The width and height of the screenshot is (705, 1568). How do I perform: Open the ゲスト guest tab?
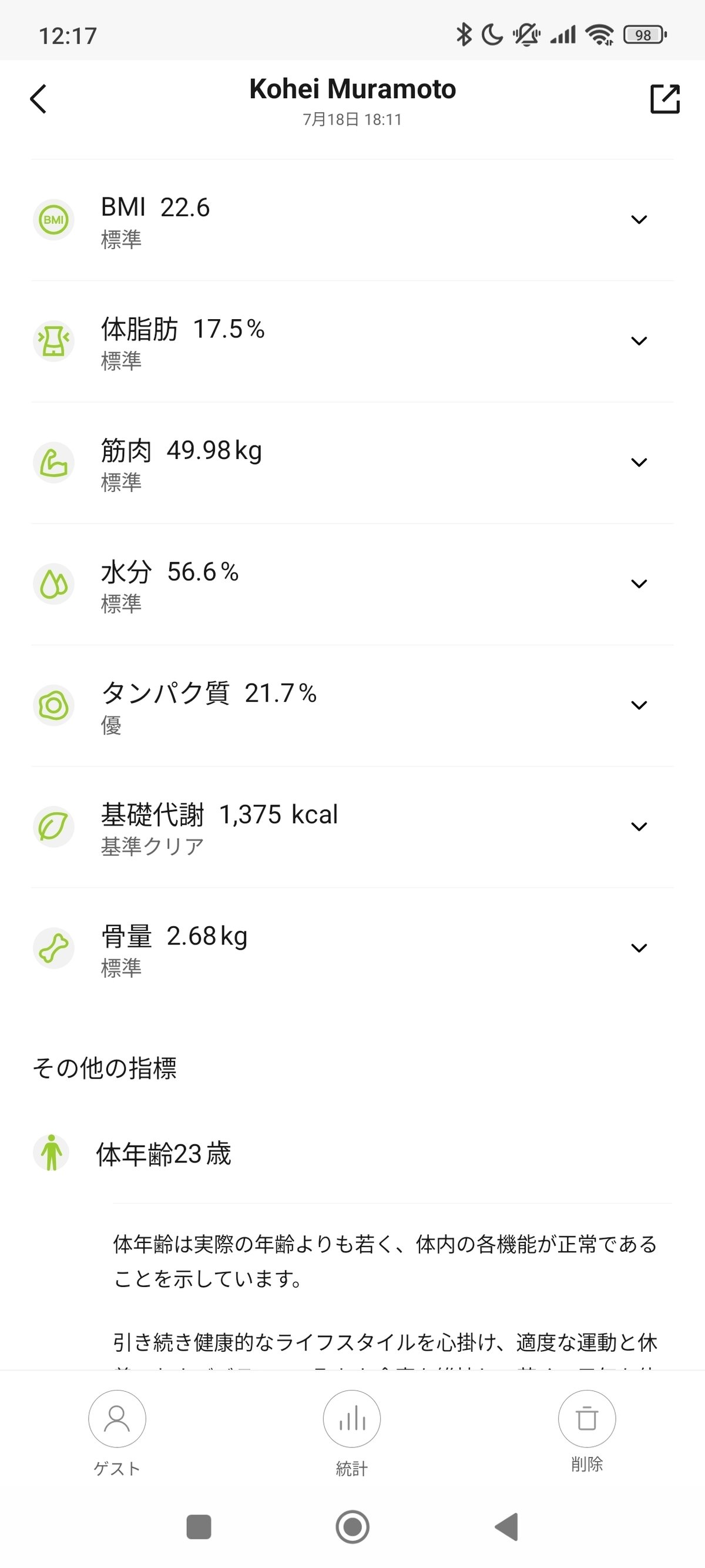pyautogui.click(x=117, y=1418)
